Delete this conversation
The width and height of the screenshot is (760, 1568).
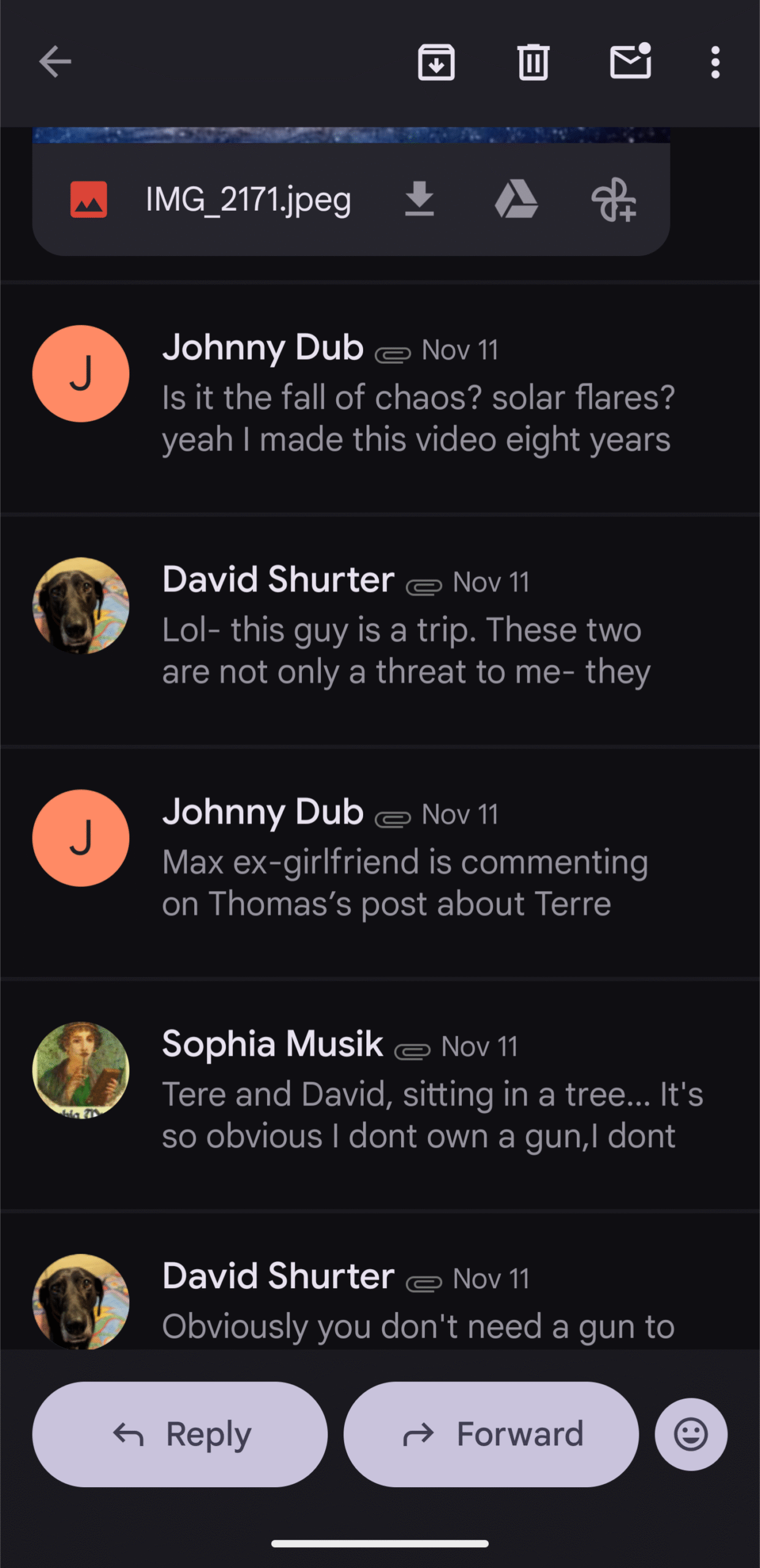point(533,62)
